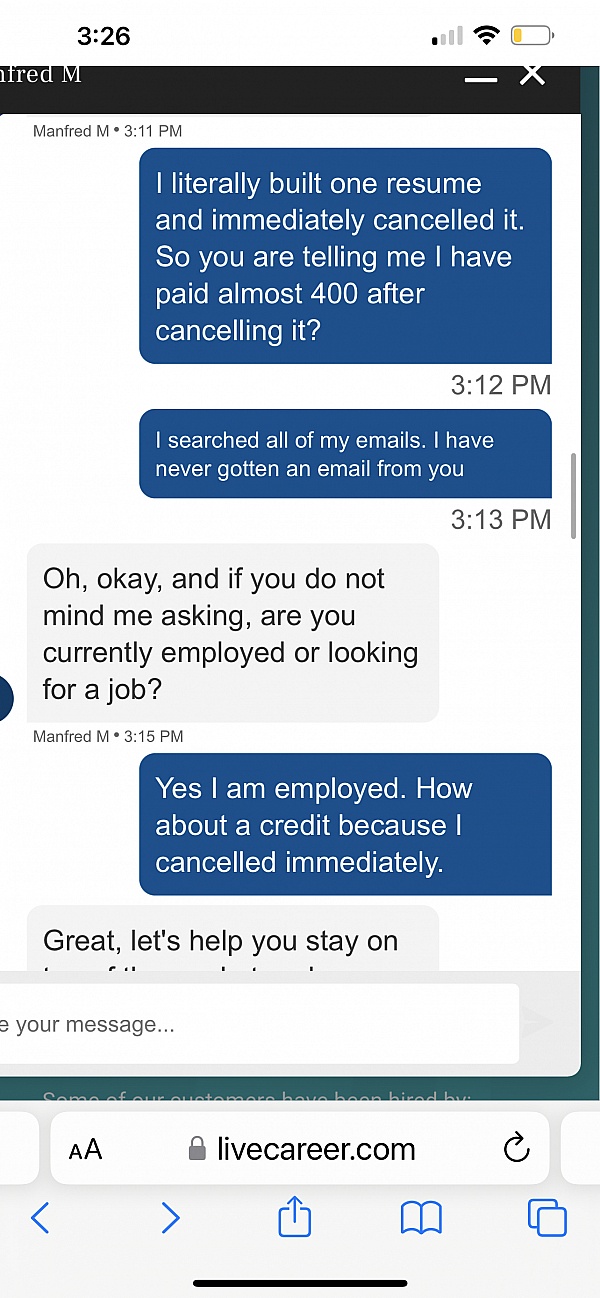The width and height of the screenshot is (600, 1298).
Task: Open the Safari share sheet
Action: pos(295,1218)
